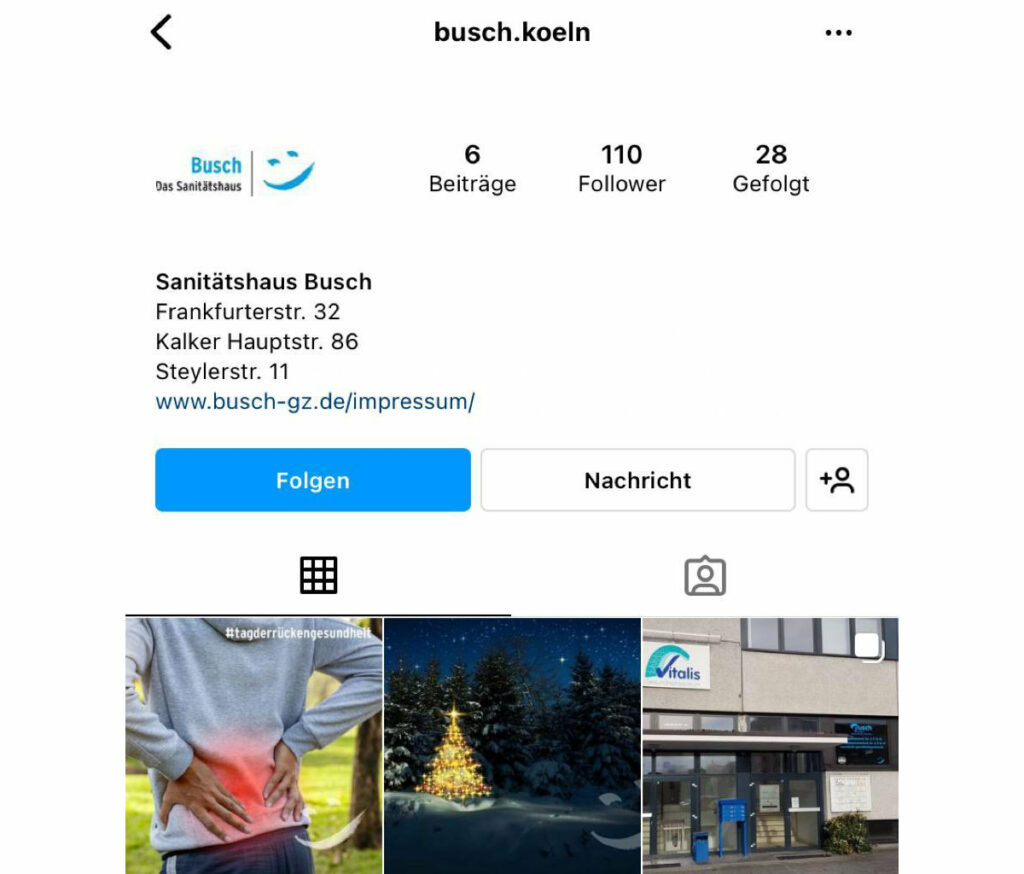The height and width of the screenshot is (874, 1024).
Task: Open the Christmas tree post
Action: pos(511,745)
